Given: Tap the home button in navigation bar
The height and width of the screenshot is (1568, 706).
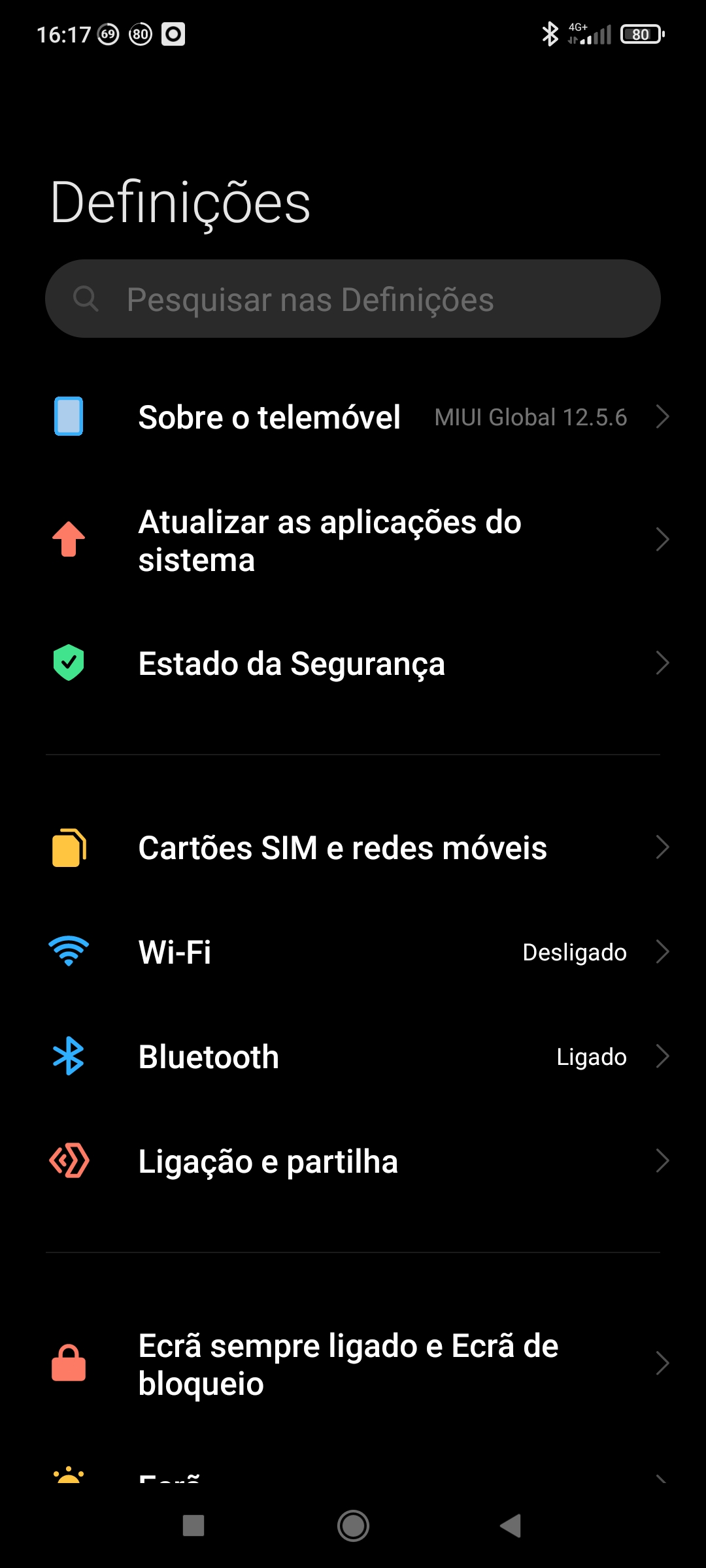Looking at the screenshot, I should 353,1526.
